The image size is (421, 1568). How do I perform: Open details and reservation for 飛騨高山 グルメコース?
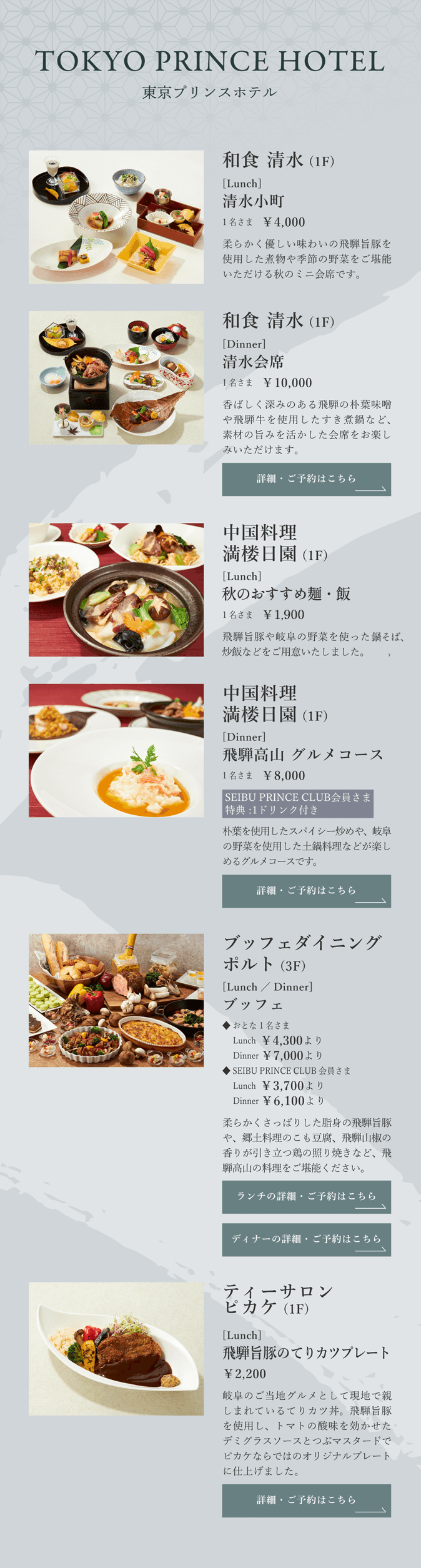click(306, 891)
